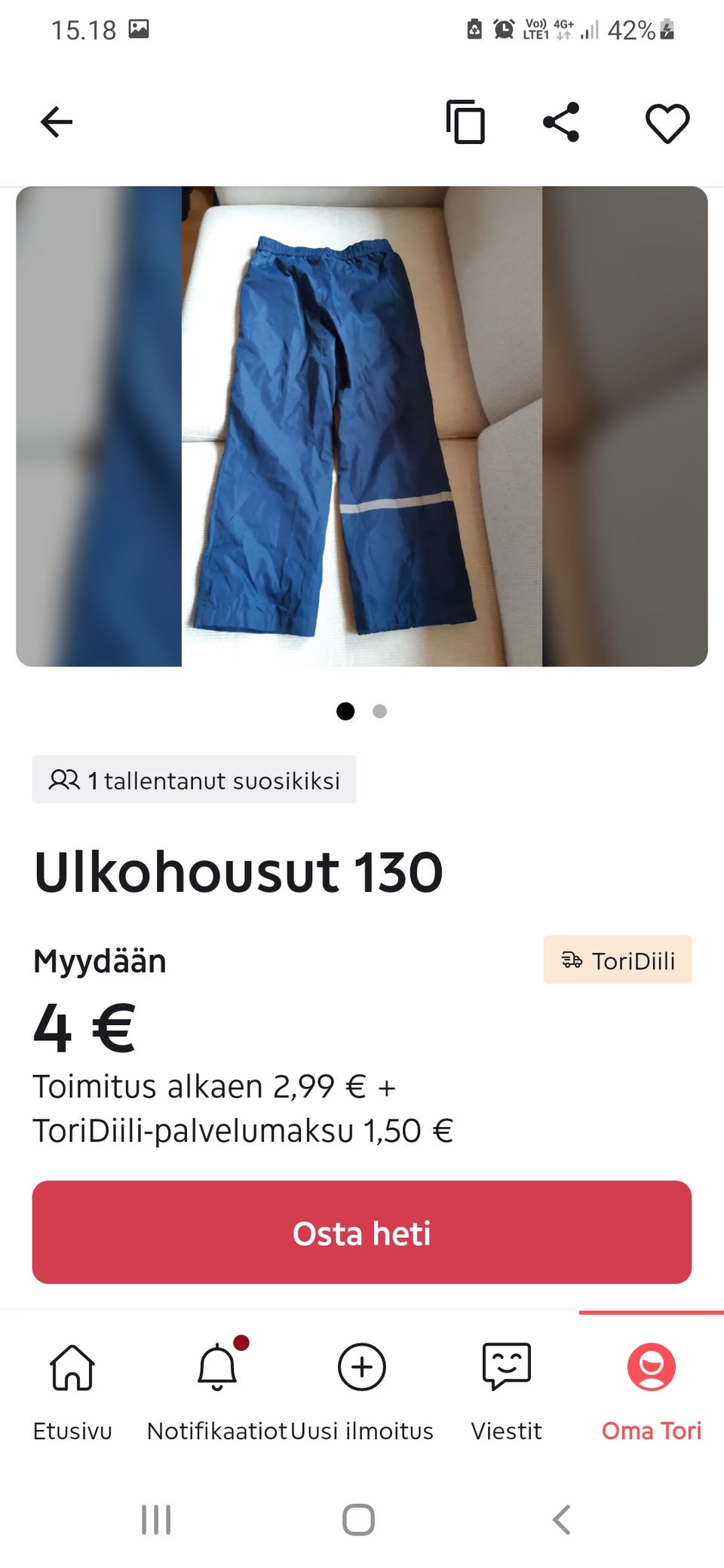Create a listing via Uusi ilmoitus

click(362, 1392)
